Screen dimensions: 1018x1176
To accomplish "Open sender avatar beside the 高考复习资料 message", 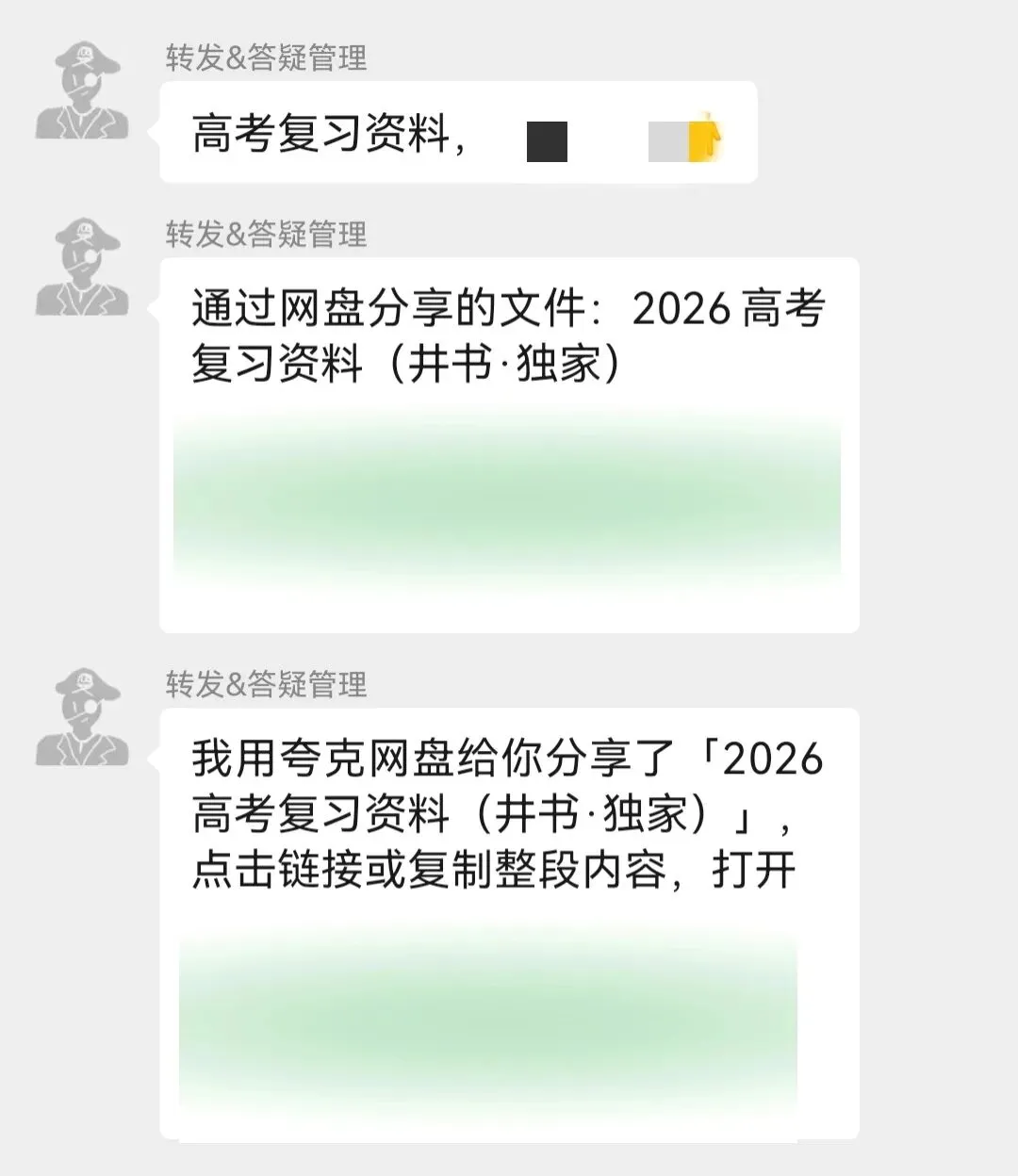I will pyautogui.click(x=82, y=91).
